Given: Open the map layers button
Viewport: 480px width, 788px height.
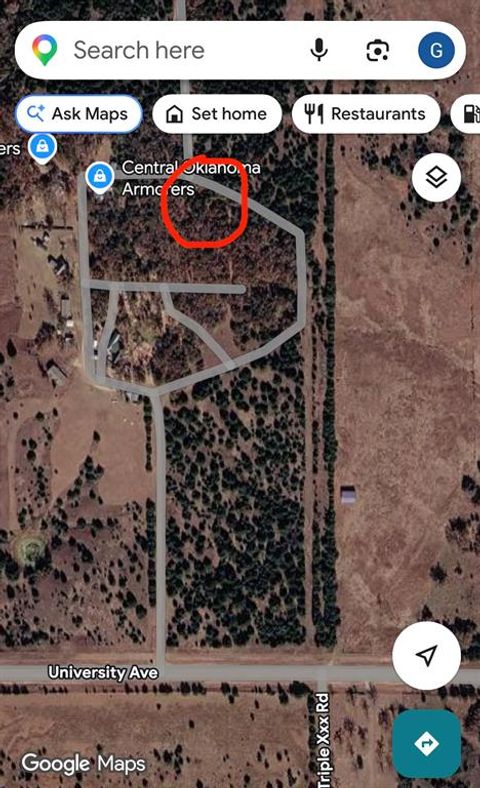Looking at the screenshot, I should click(x=436, y=177).
